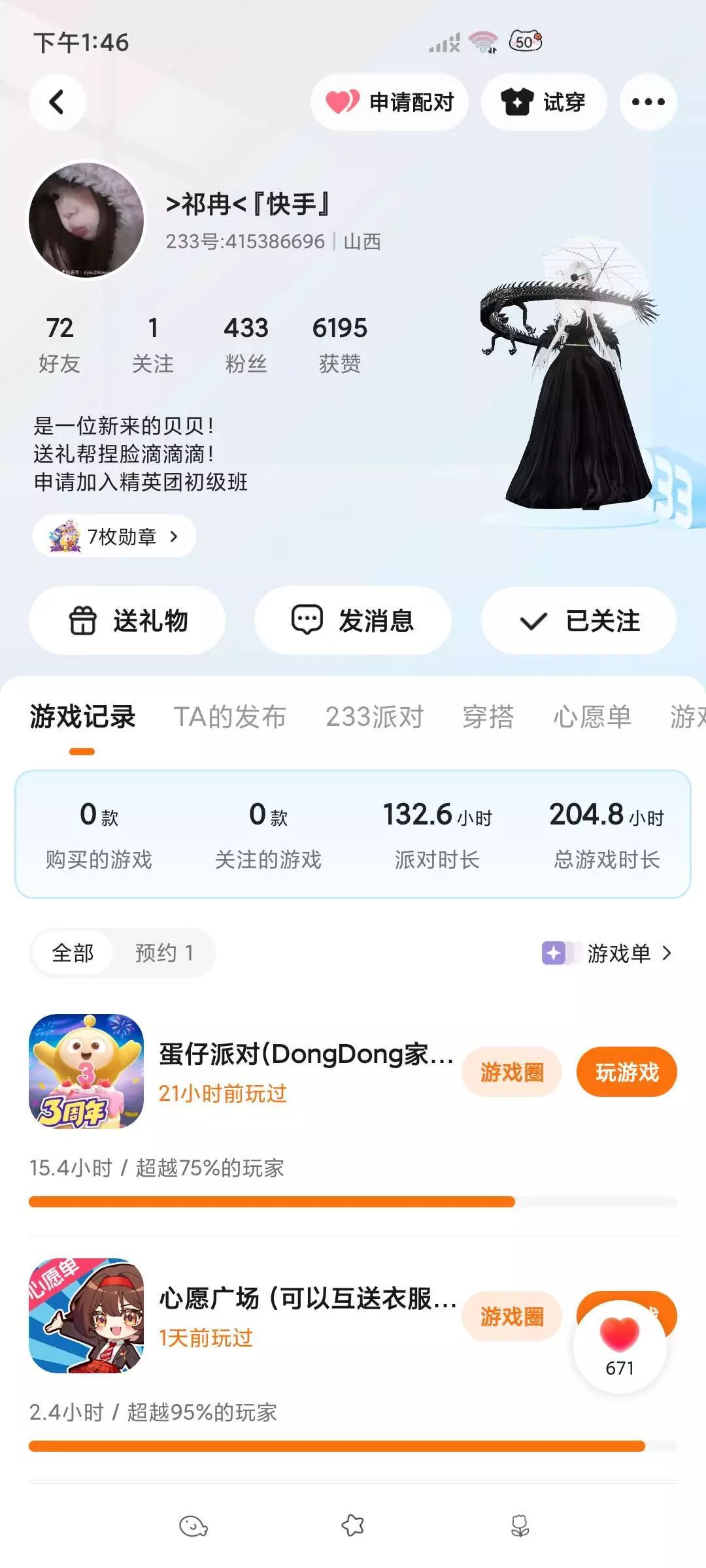Unfollow via the 已关注 button
The image size is (706, 1568).
click(x=579, y=620)
